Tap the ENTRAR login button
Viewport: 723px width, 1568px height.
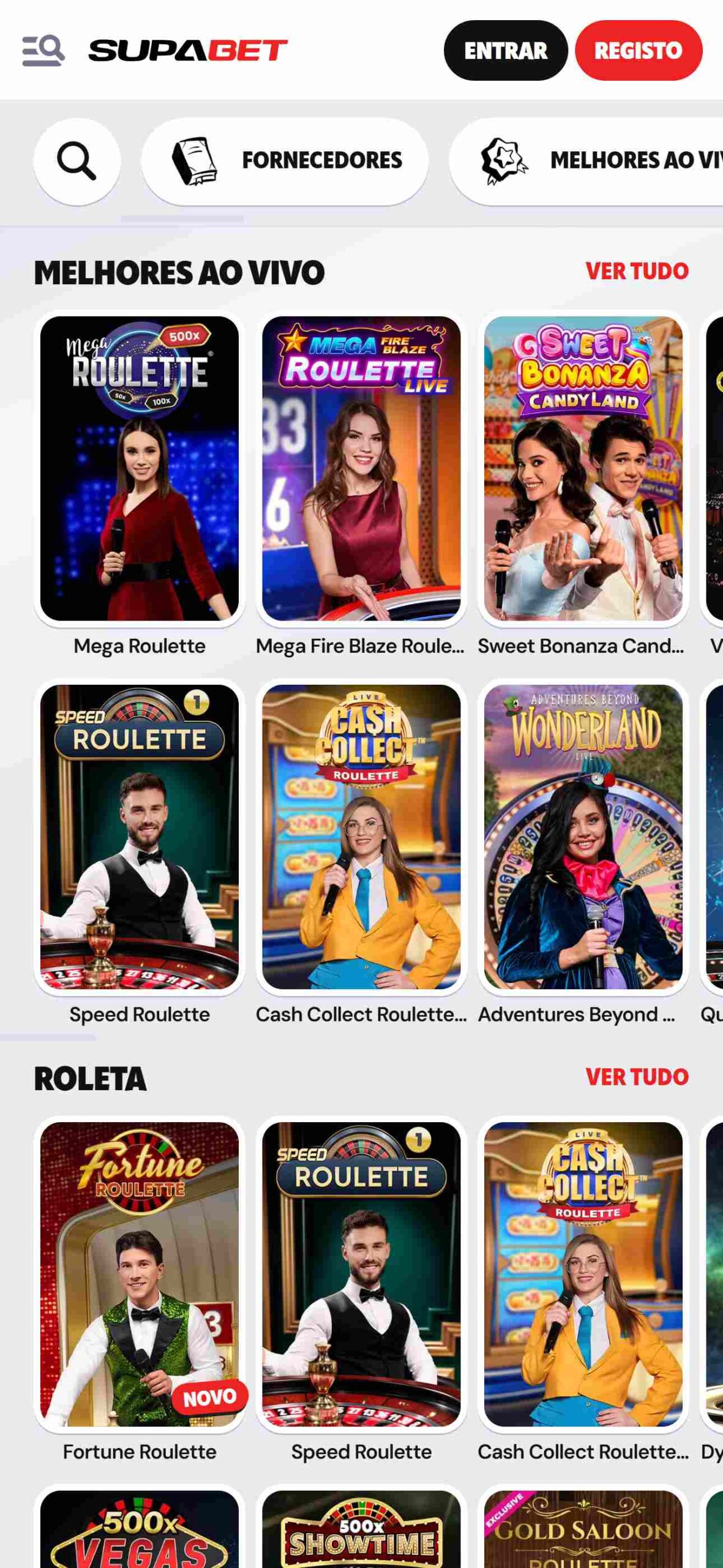pos(505,50)
